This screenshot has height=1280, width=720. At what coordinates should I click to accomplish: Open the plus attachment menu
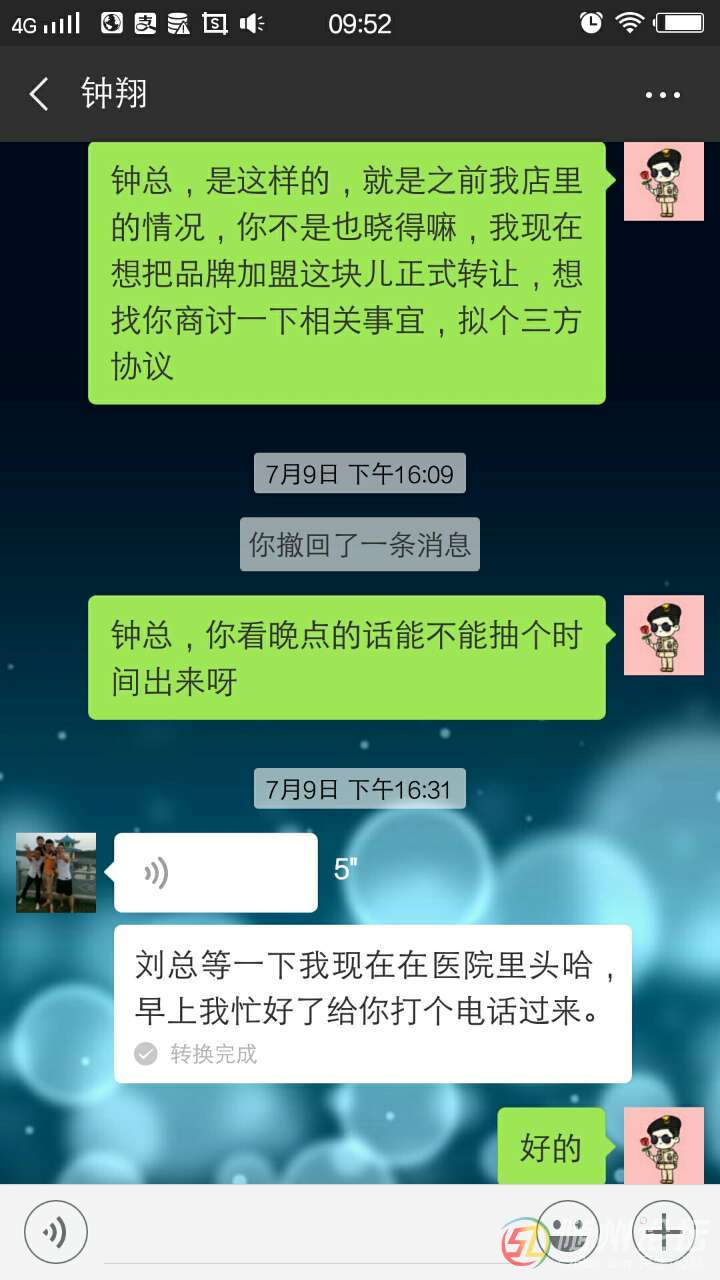(663, 1232)
